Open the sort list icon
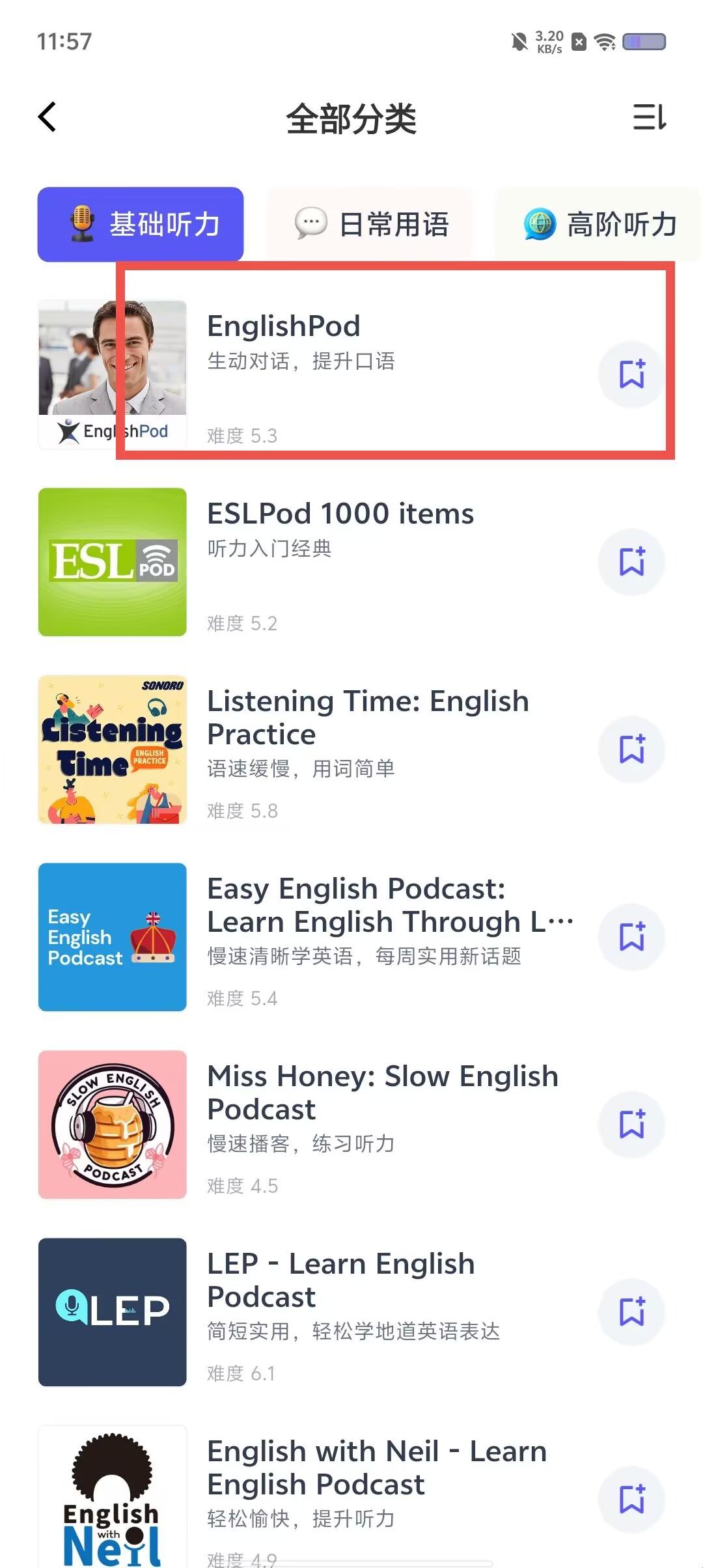The image size is (703, 1568). [x=650, y=118]
